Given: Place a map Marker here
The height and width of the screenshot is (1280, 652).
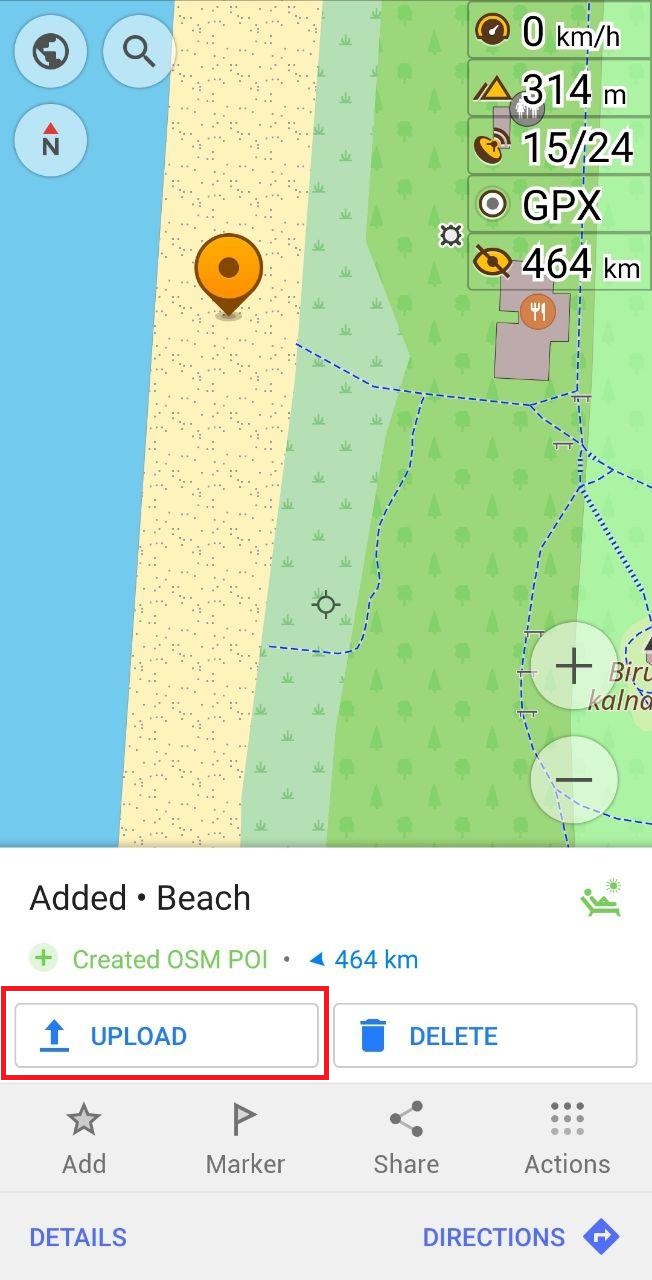Looking at the screenshot, I should coord(245,1138).
